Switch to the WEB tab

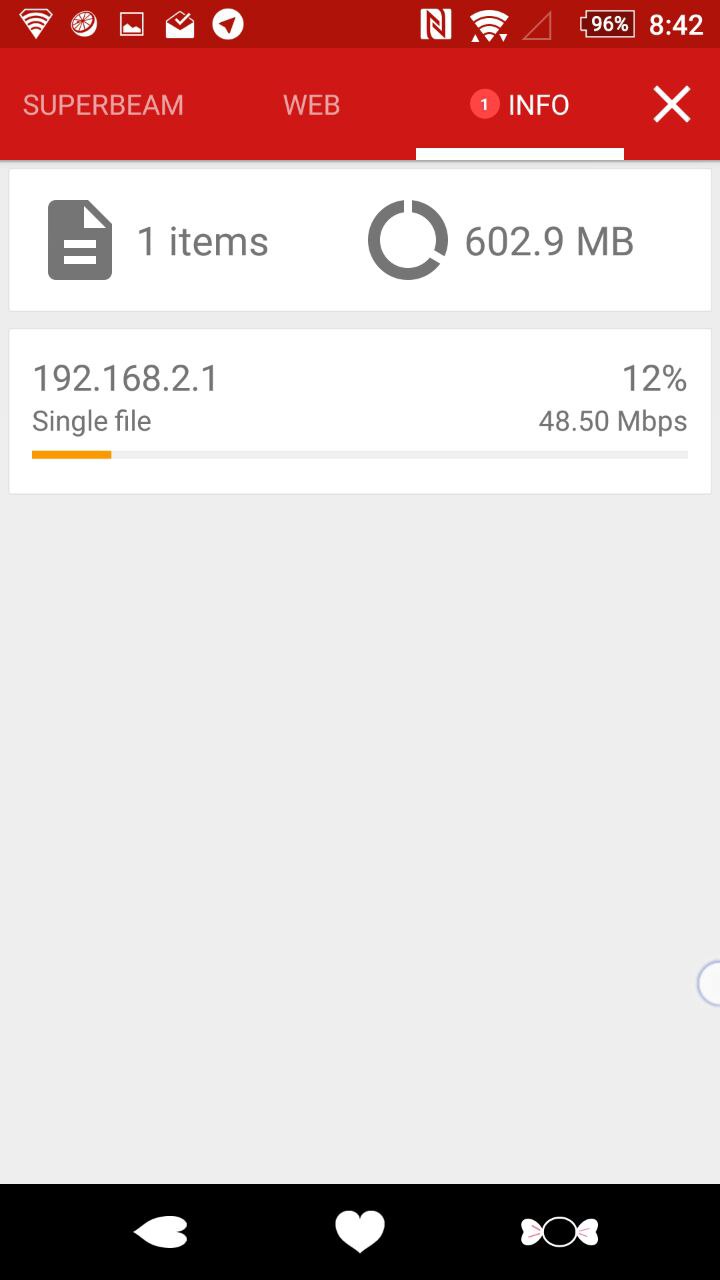click(x=311, y=105)
